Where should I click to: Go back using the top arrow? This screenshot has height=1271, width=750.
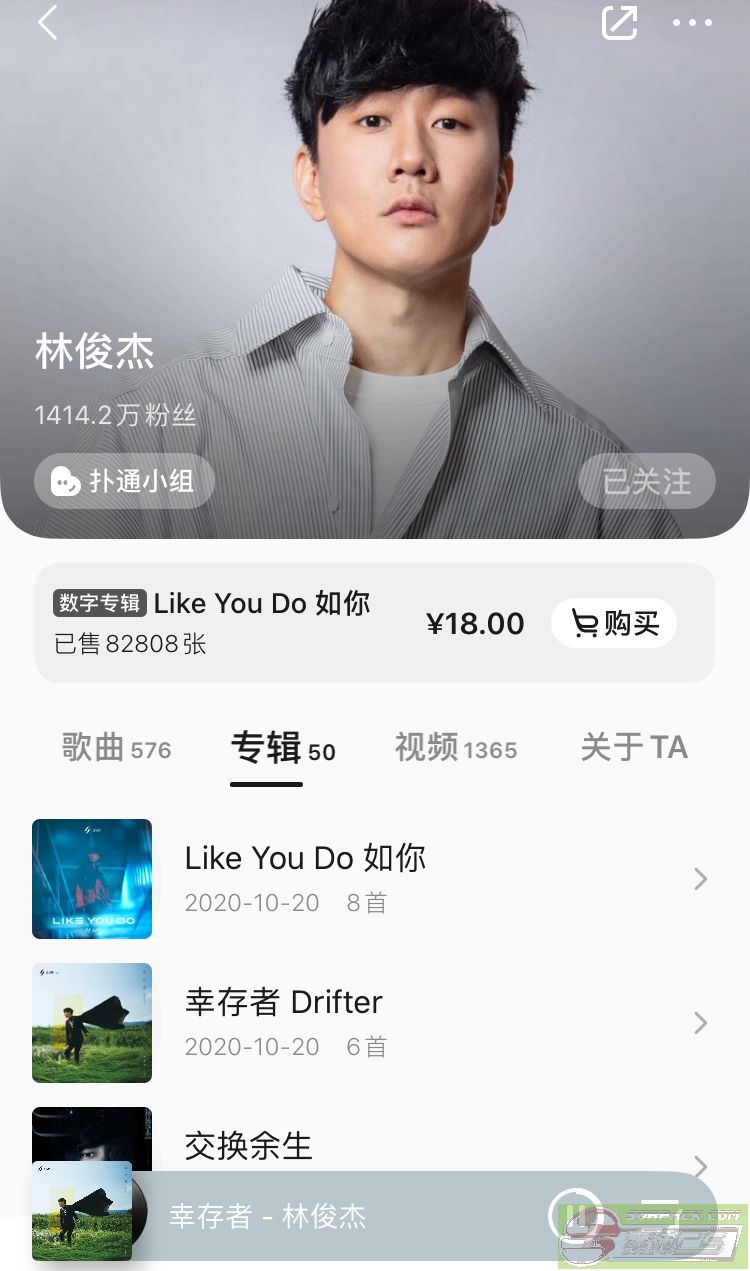pyautogui.click(x=47, y=22)
